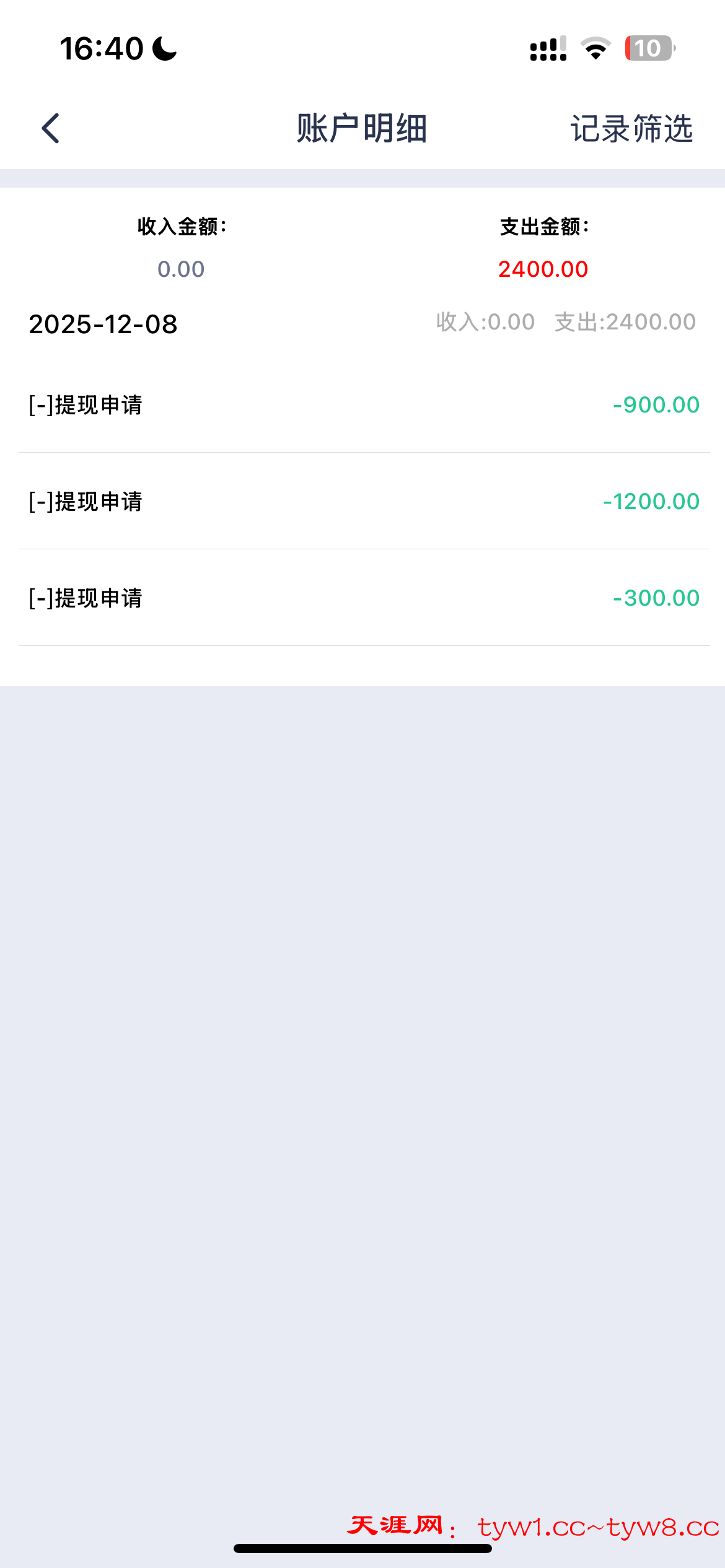This screenshot has height=1568, width=725.
Task: Open the -1200.00 提现申请 record
Action: 363,502
